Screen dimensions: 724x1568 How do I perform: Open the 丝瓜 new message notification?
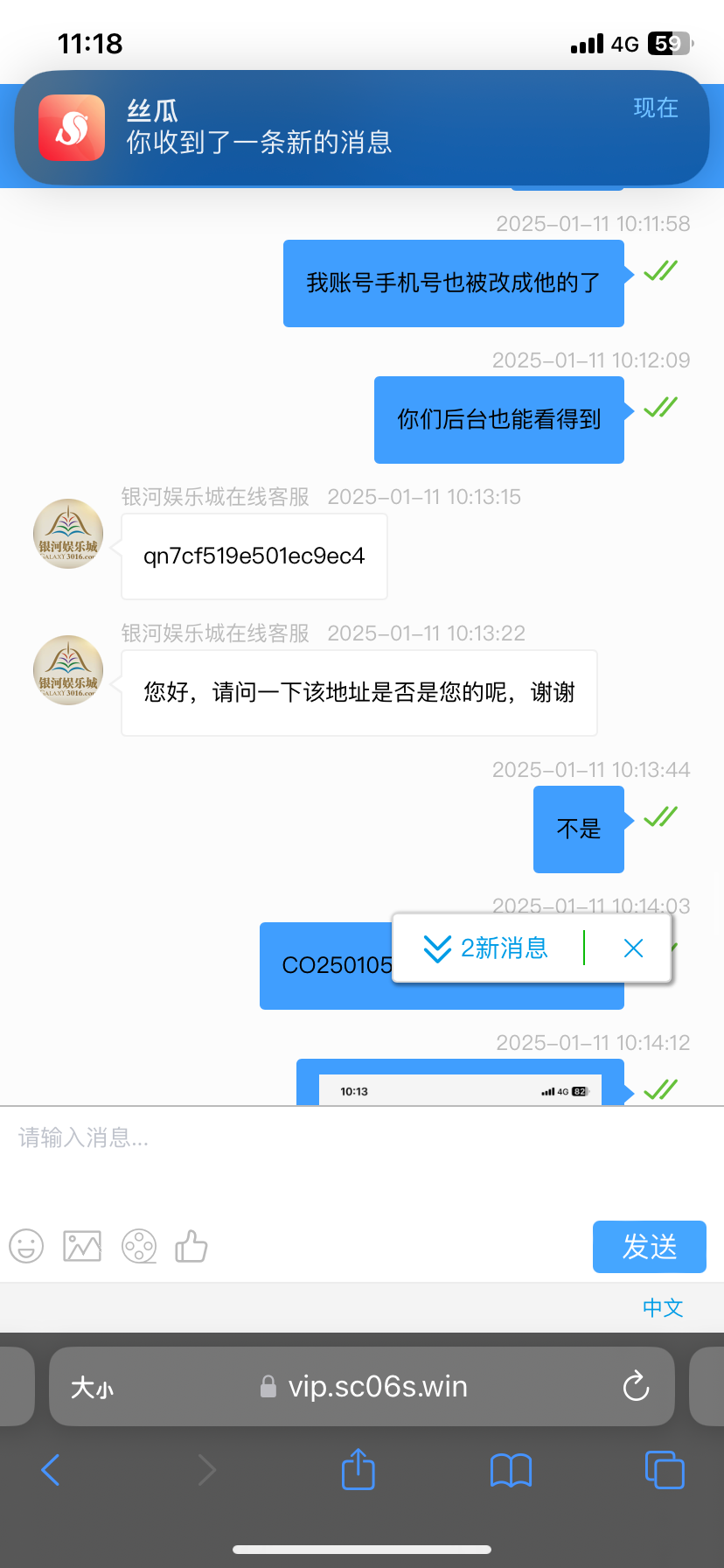(361, 128)
